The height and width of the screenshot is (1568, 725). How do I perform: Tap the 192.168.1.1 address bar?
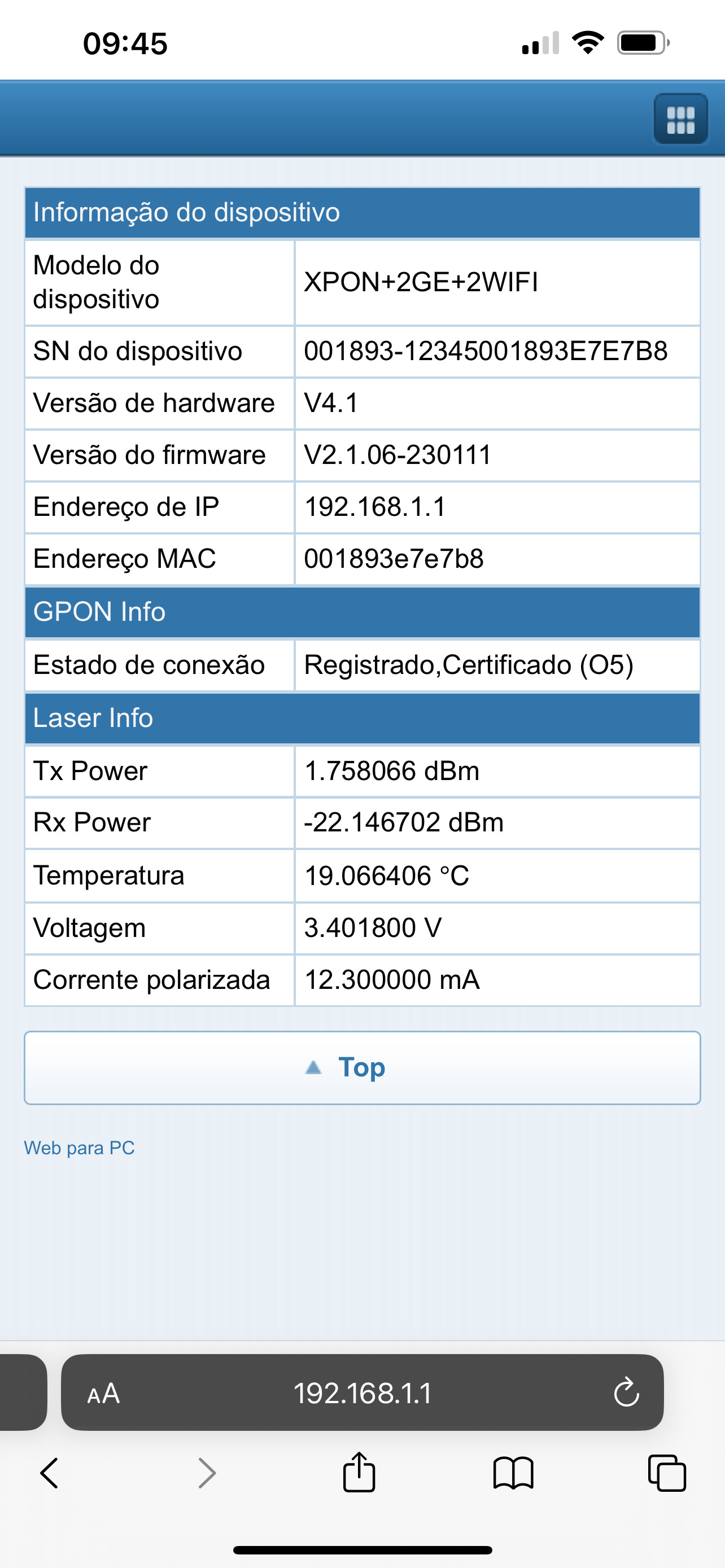[x=362, y=1393]
